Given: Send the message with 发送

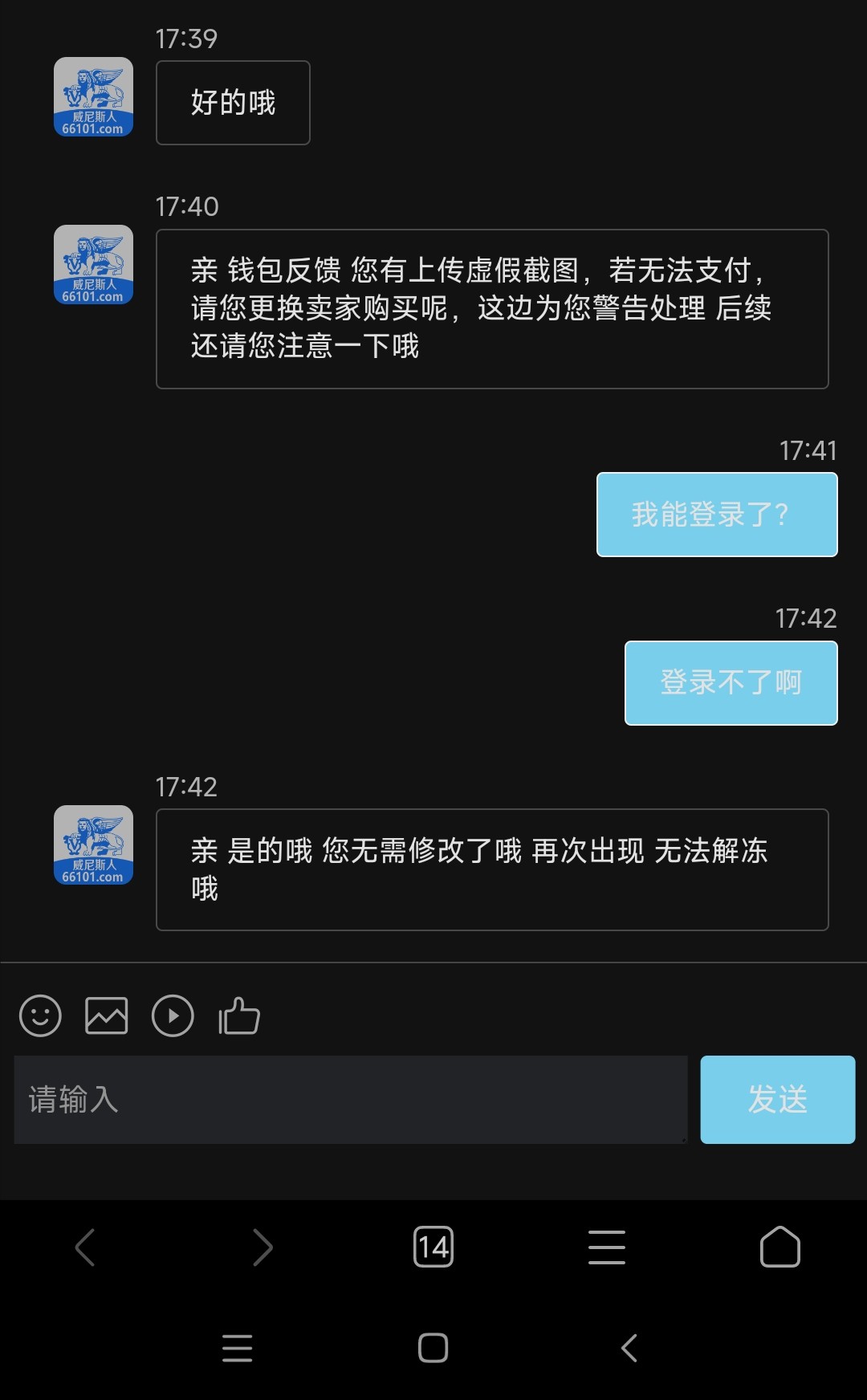Looking at the screenshot, I should coord(778,1100).
